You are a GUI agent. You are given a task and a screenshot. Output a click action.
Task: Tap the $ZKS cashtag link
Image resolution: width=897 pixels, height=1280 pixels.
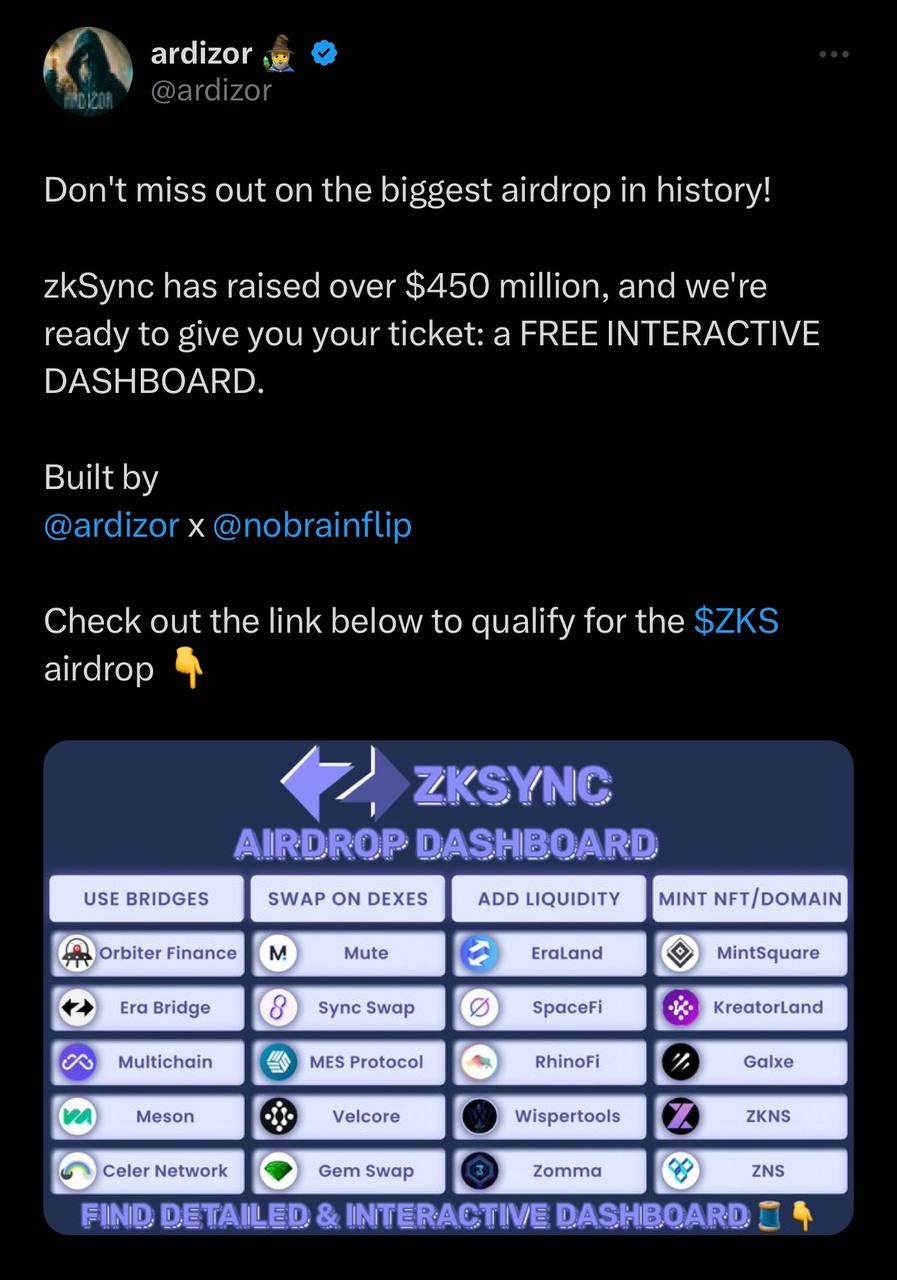click(735, 621)
